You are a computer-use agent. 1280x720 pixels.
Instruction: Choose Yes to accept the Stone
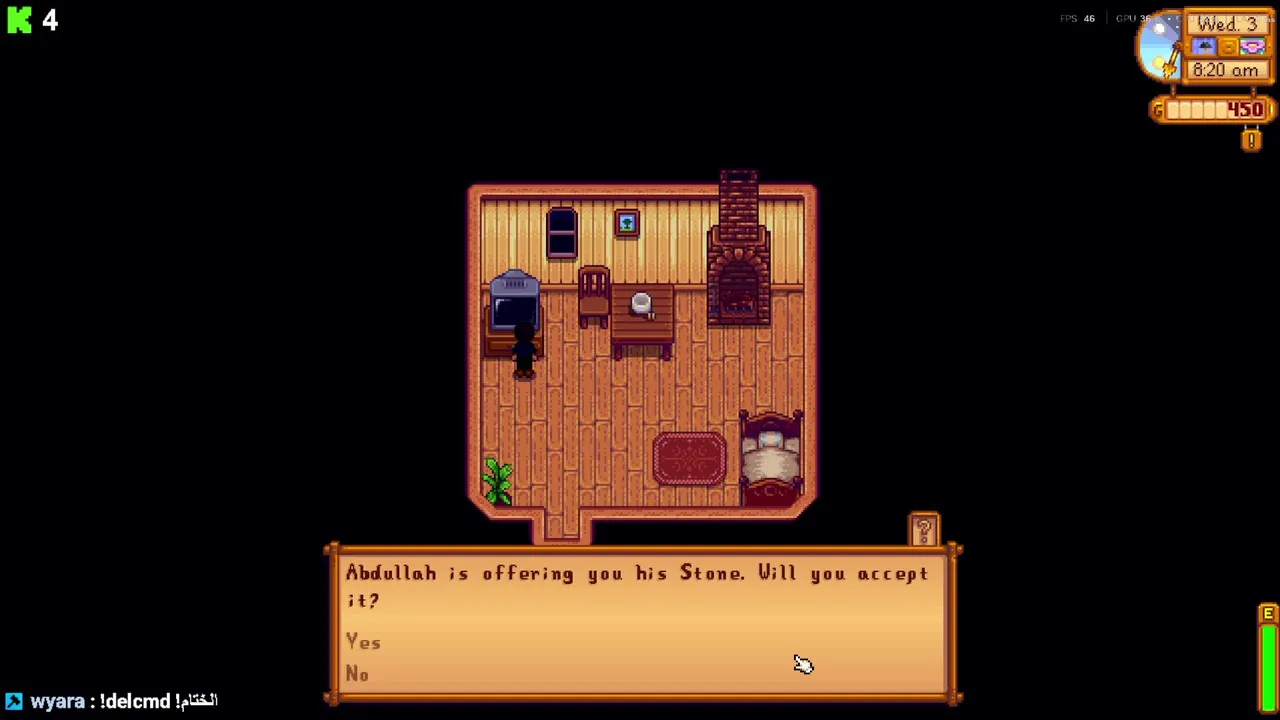364,642
